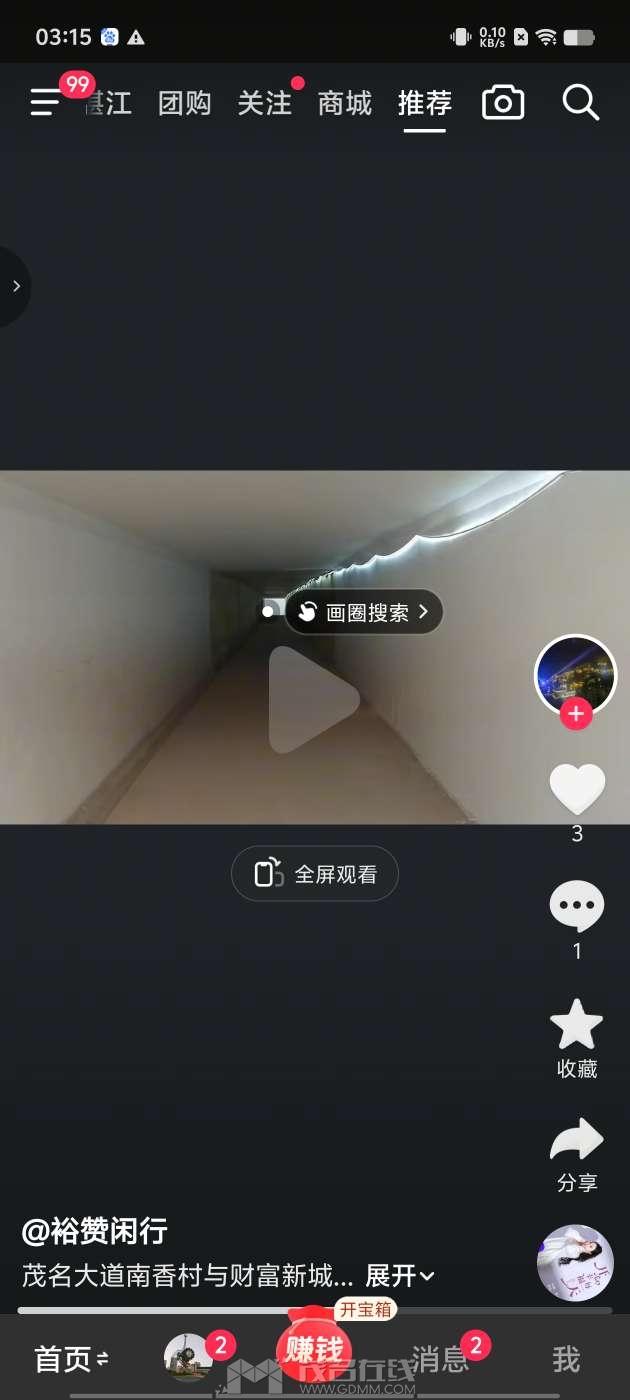Share this video via 分享 arrow

(x=577, y=1142)
